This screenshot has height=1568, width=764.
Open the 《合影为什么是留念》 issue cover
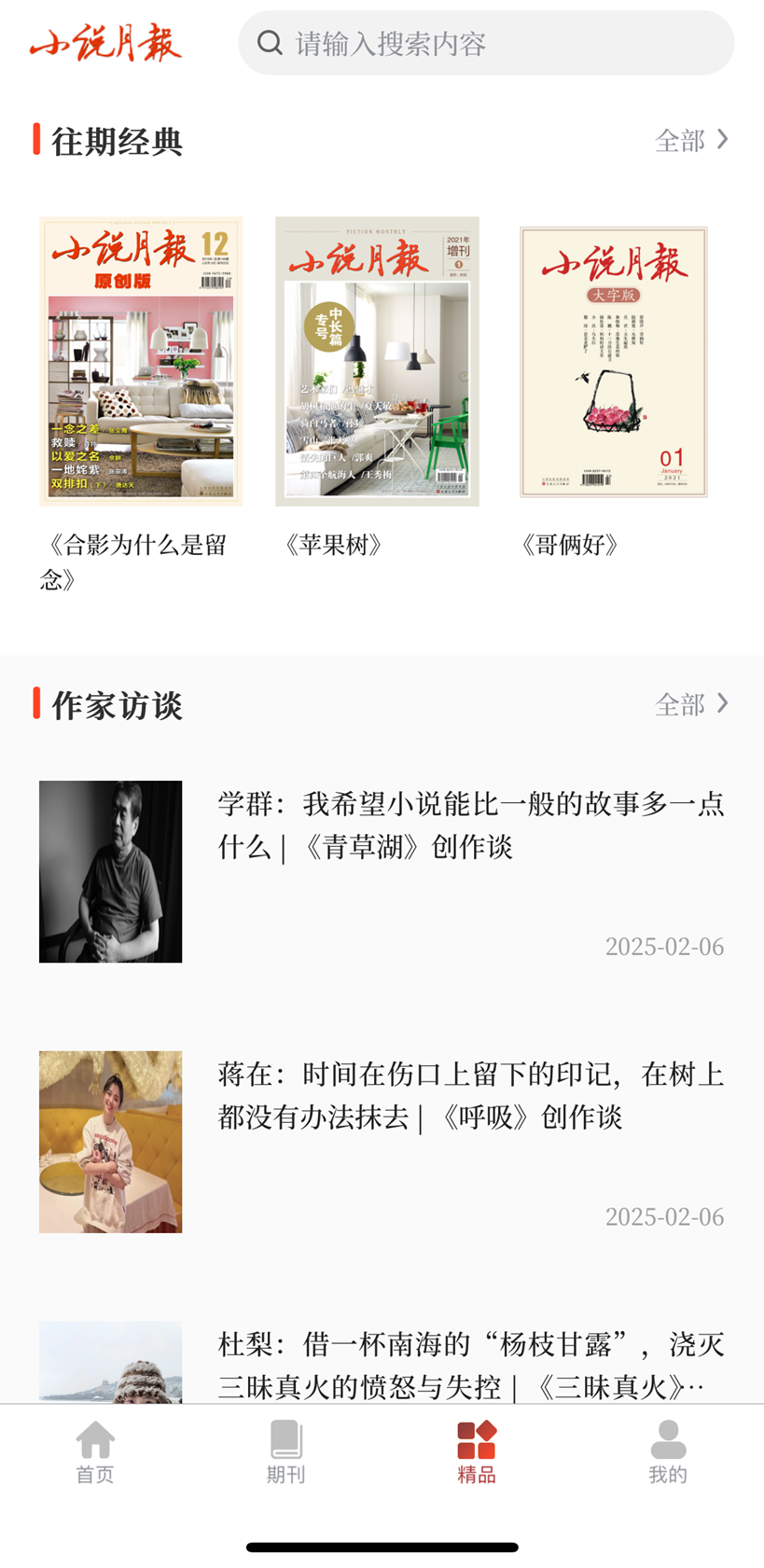[141, 362]
